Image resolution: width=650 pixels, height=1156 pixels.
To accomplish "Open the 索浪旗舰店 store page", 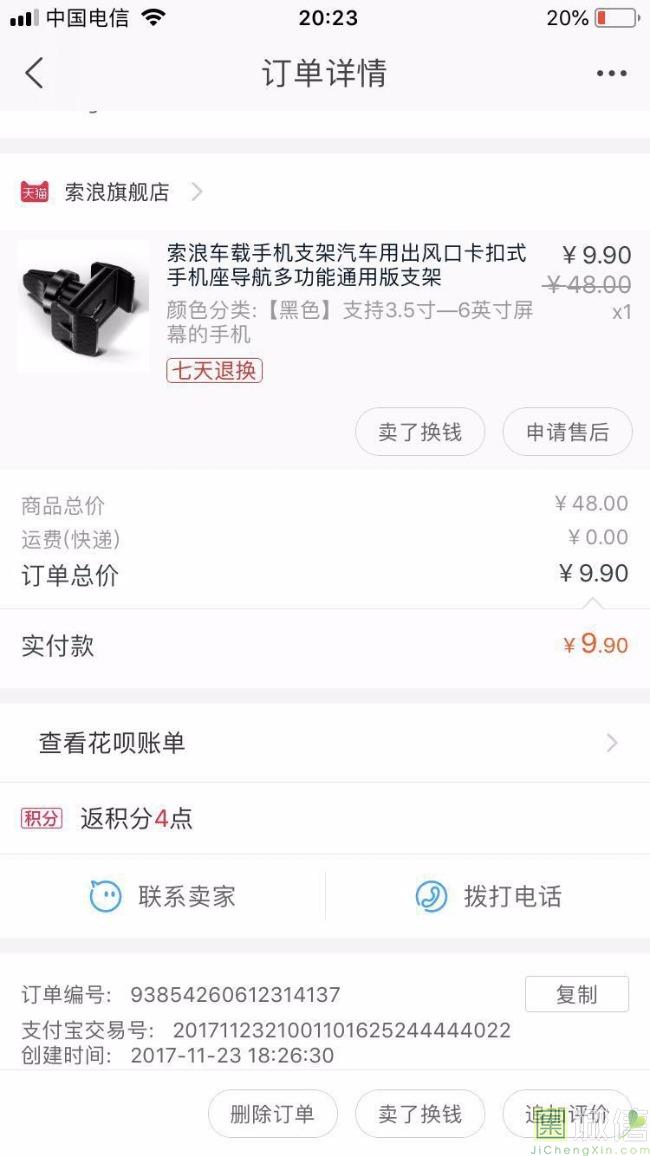I will 111,192.
